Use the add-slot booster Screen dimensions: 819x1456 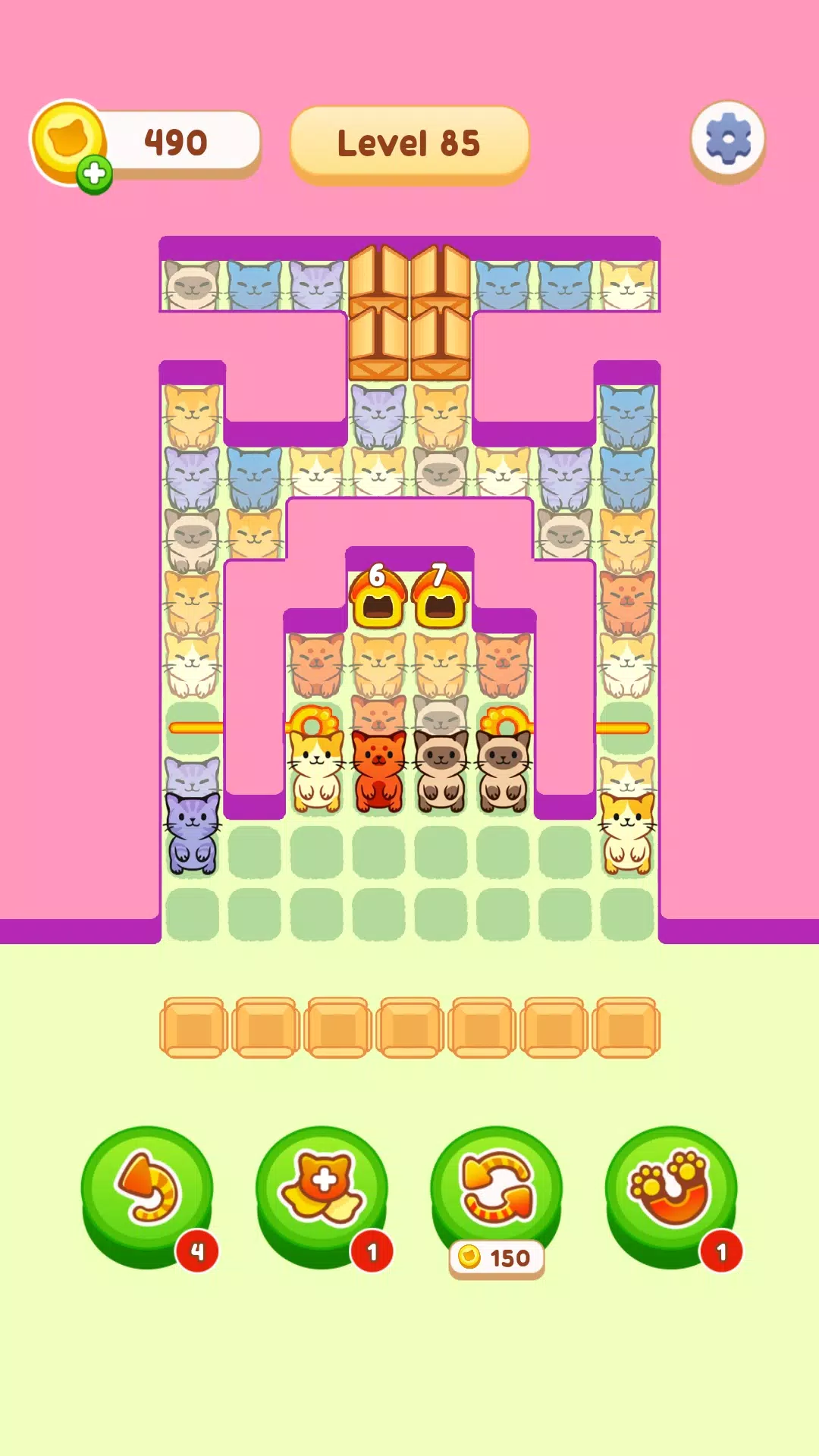[x=322, y=1191]
